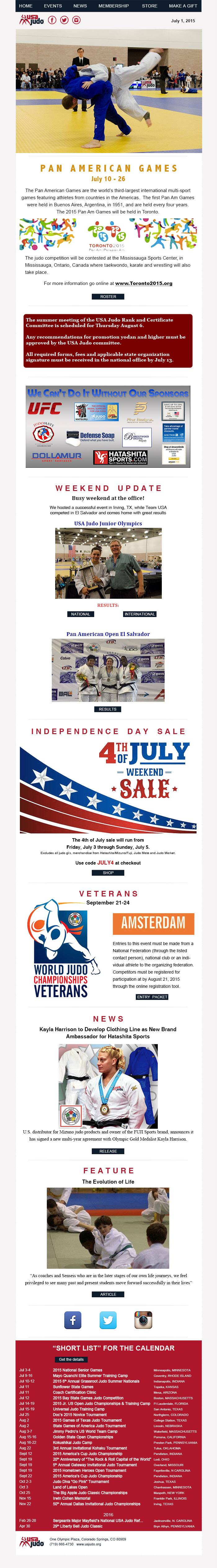Select MAKE A GIFT in the header
Screen dimensions: 217x1568
click(183, 6)
